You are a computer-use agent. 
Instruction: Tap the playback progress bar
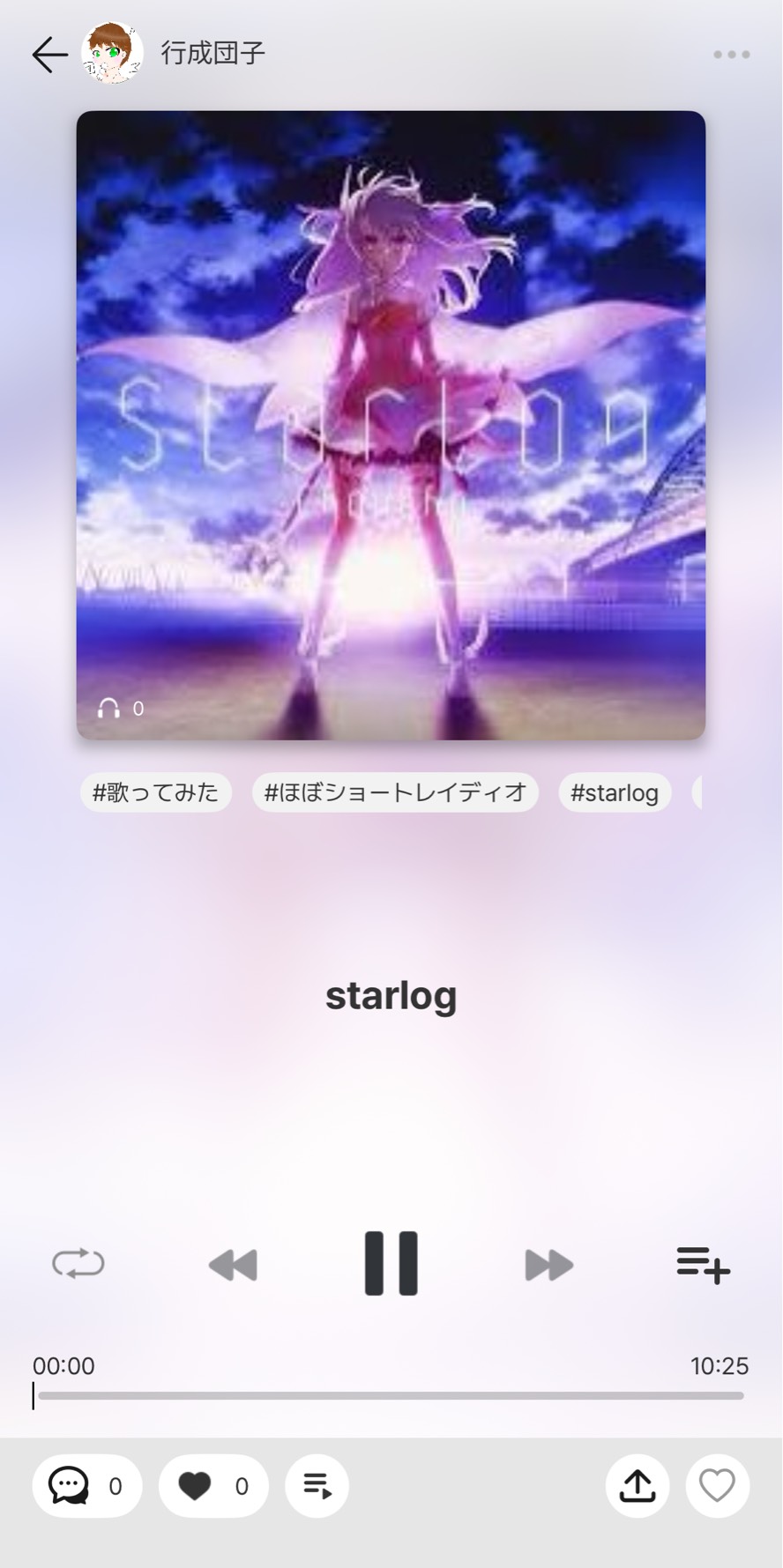point(391,1395)
